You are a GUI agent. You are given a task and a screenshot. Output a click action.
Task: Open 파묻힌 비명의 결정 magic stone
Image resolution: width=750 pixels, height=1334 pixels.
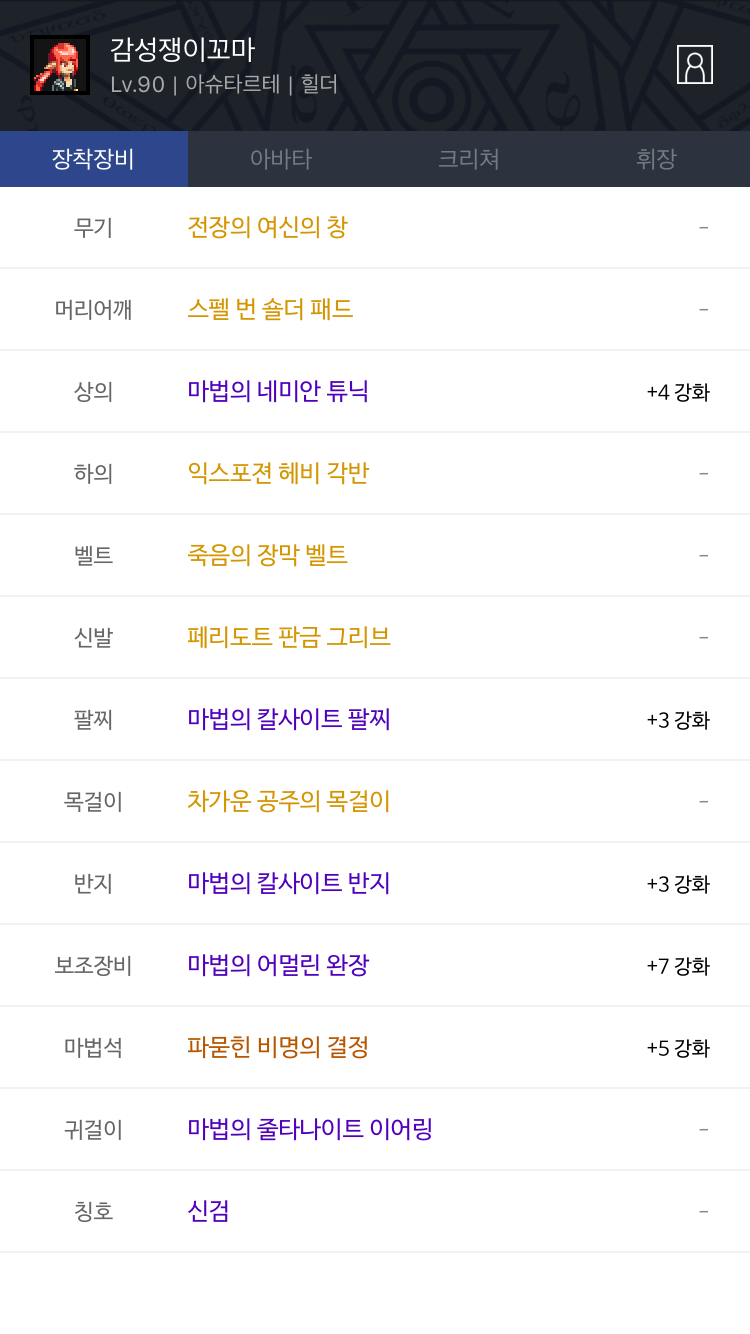click(278, 1047)
